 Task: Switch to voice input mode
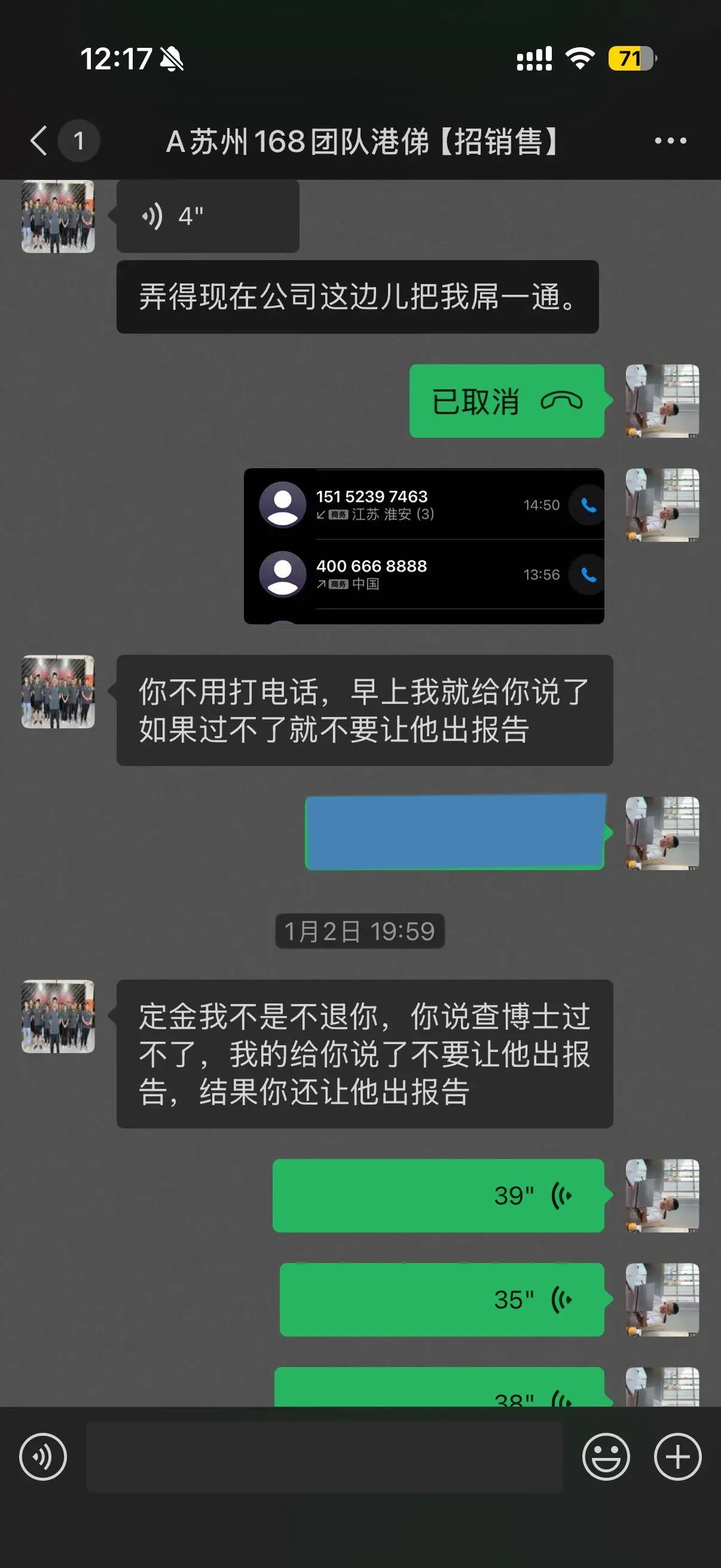pyautogui.click(x=42, y=1457)
